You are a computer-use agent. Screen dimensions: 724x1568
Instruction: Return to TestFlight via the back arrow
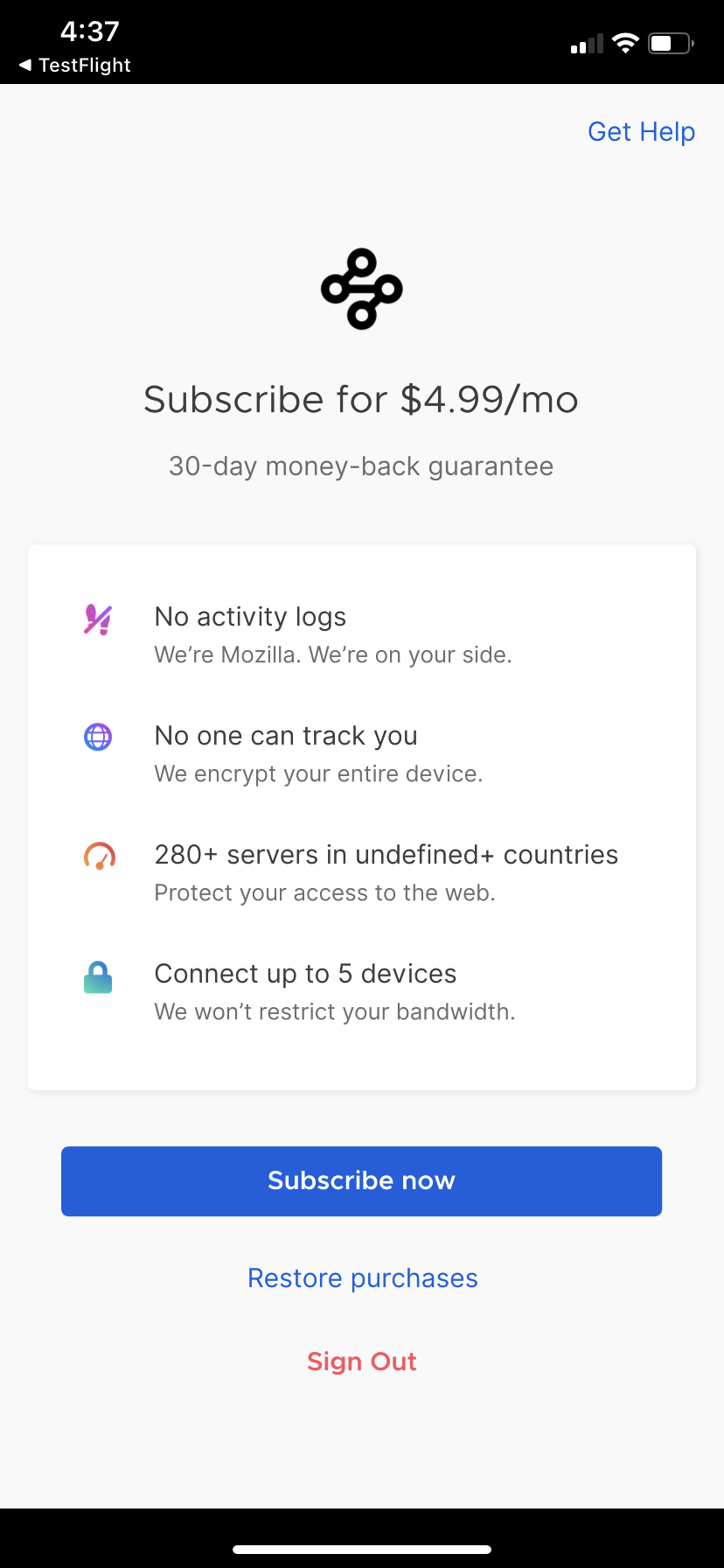tap(74, 66)
